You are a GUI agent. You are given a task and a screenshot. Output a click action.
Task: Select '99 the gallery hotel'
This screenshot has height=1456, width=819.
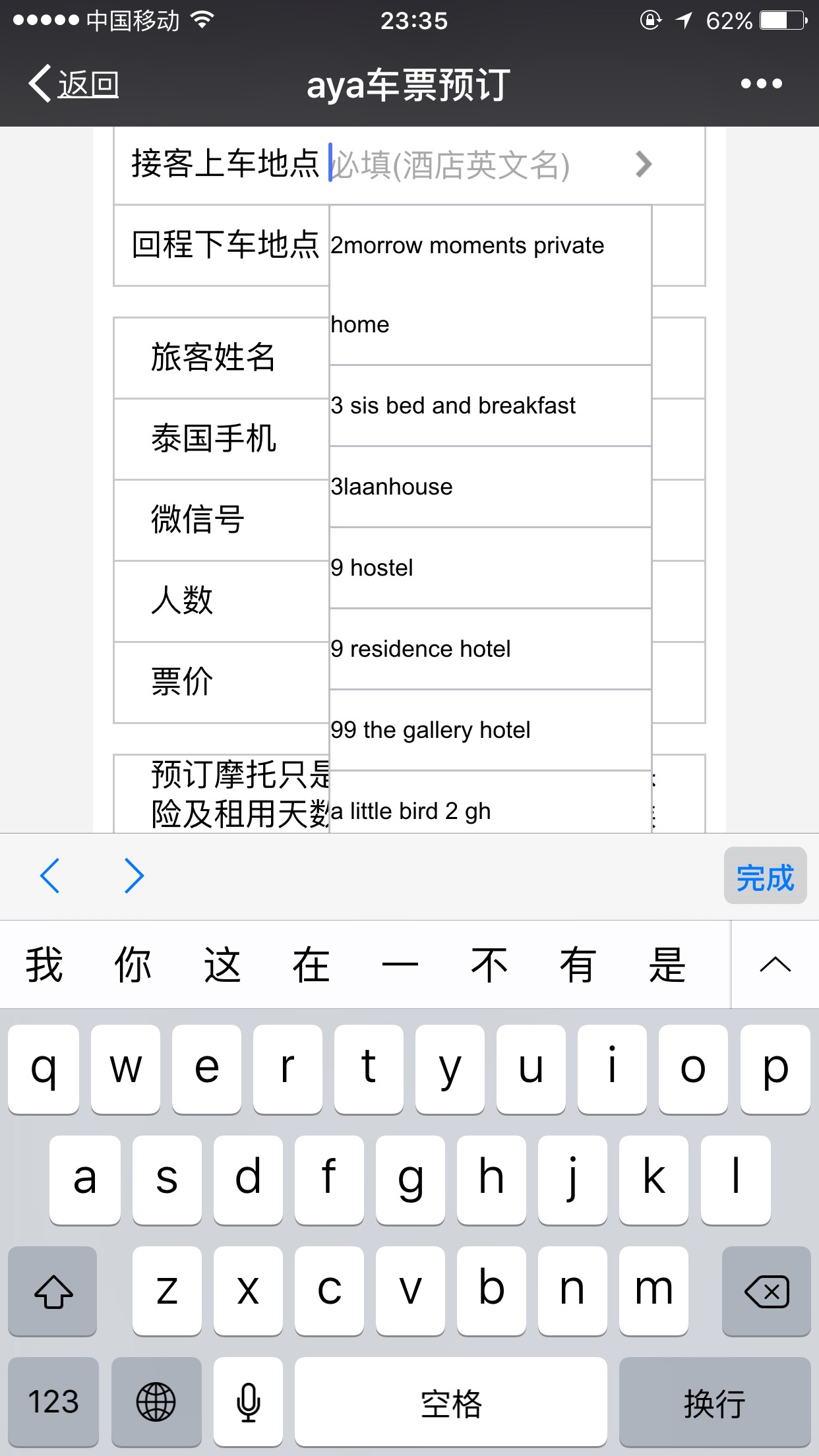point(490,730)
